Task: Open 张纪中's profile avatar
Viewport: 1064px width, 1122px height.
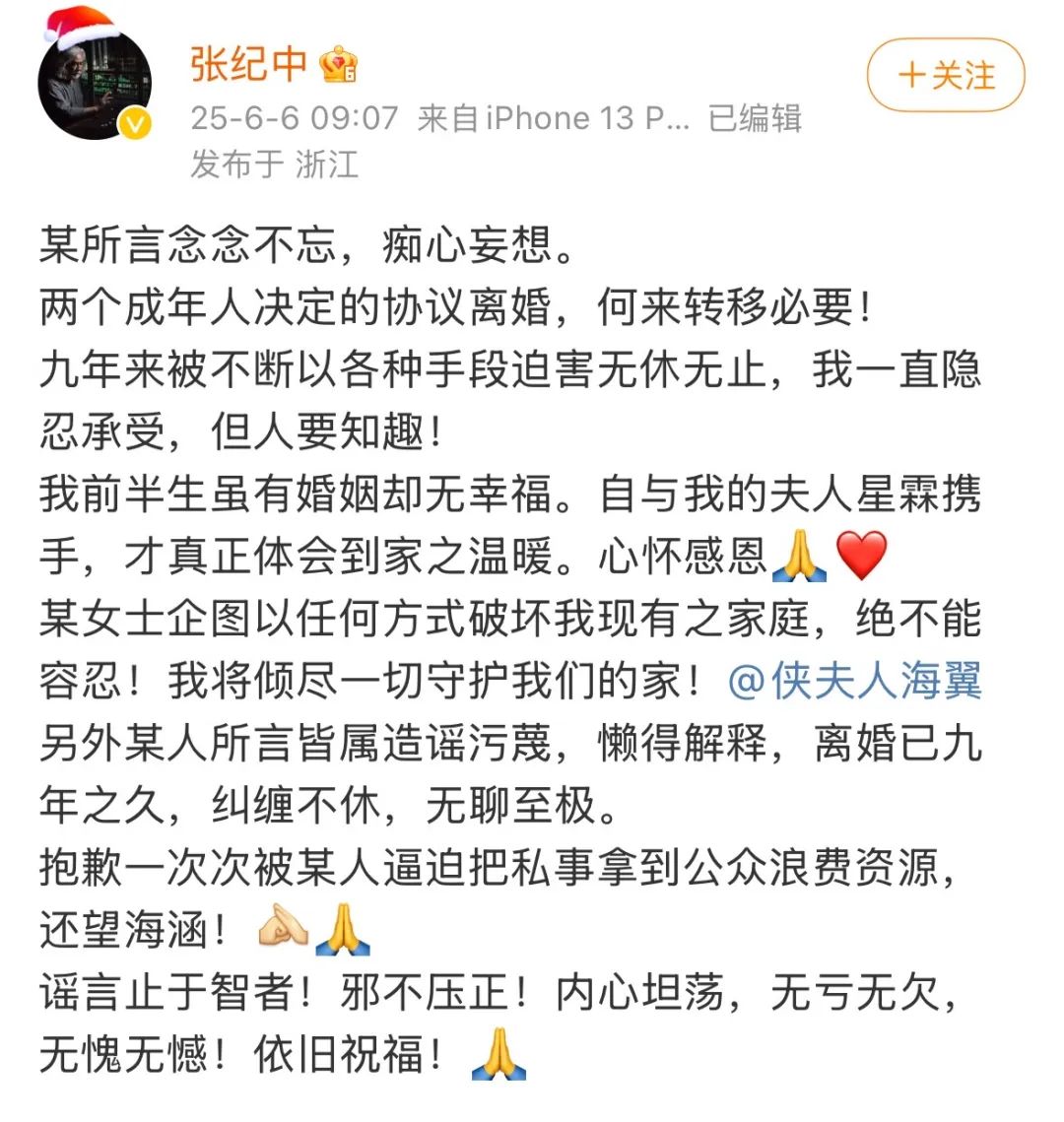Action: coord(94,87)
